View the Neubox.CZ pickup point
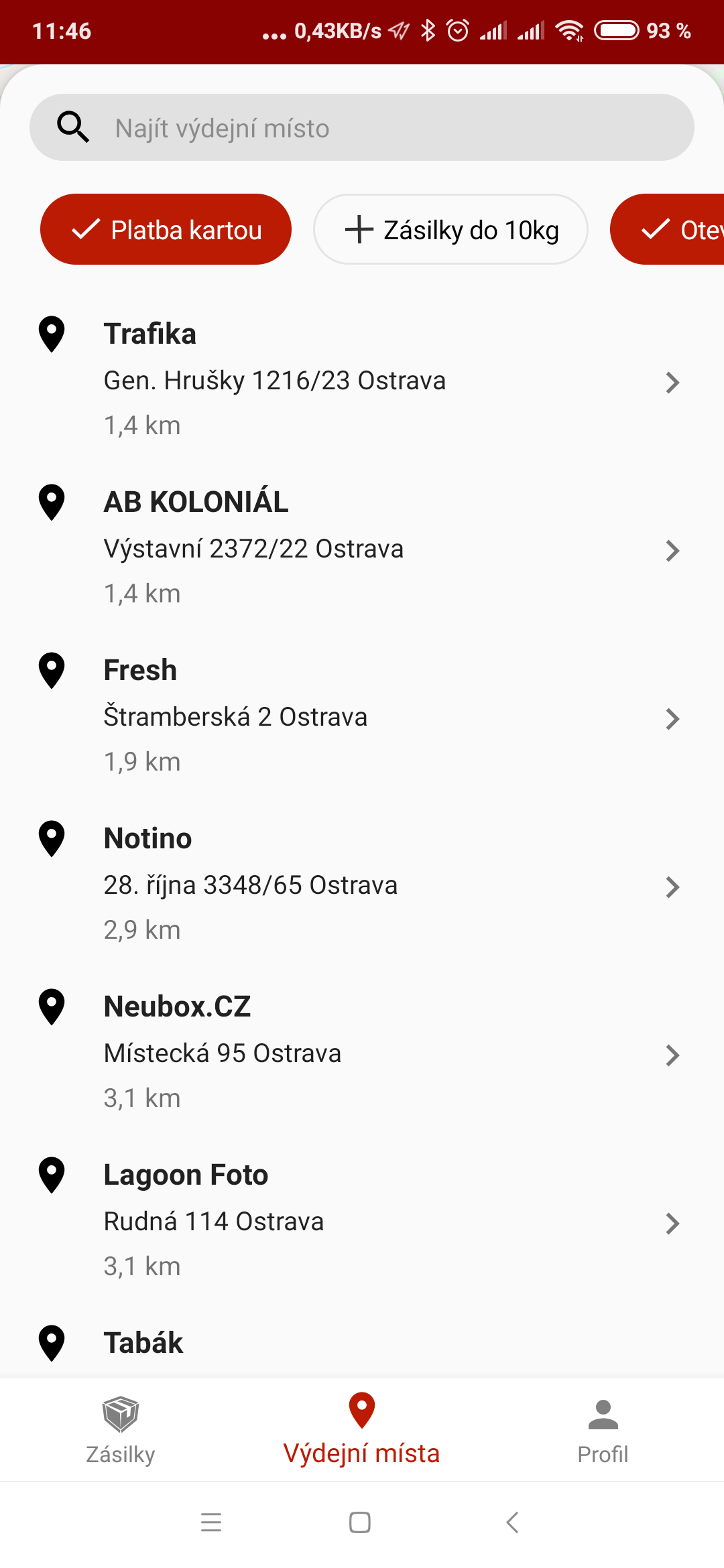 coord(362,1052)
